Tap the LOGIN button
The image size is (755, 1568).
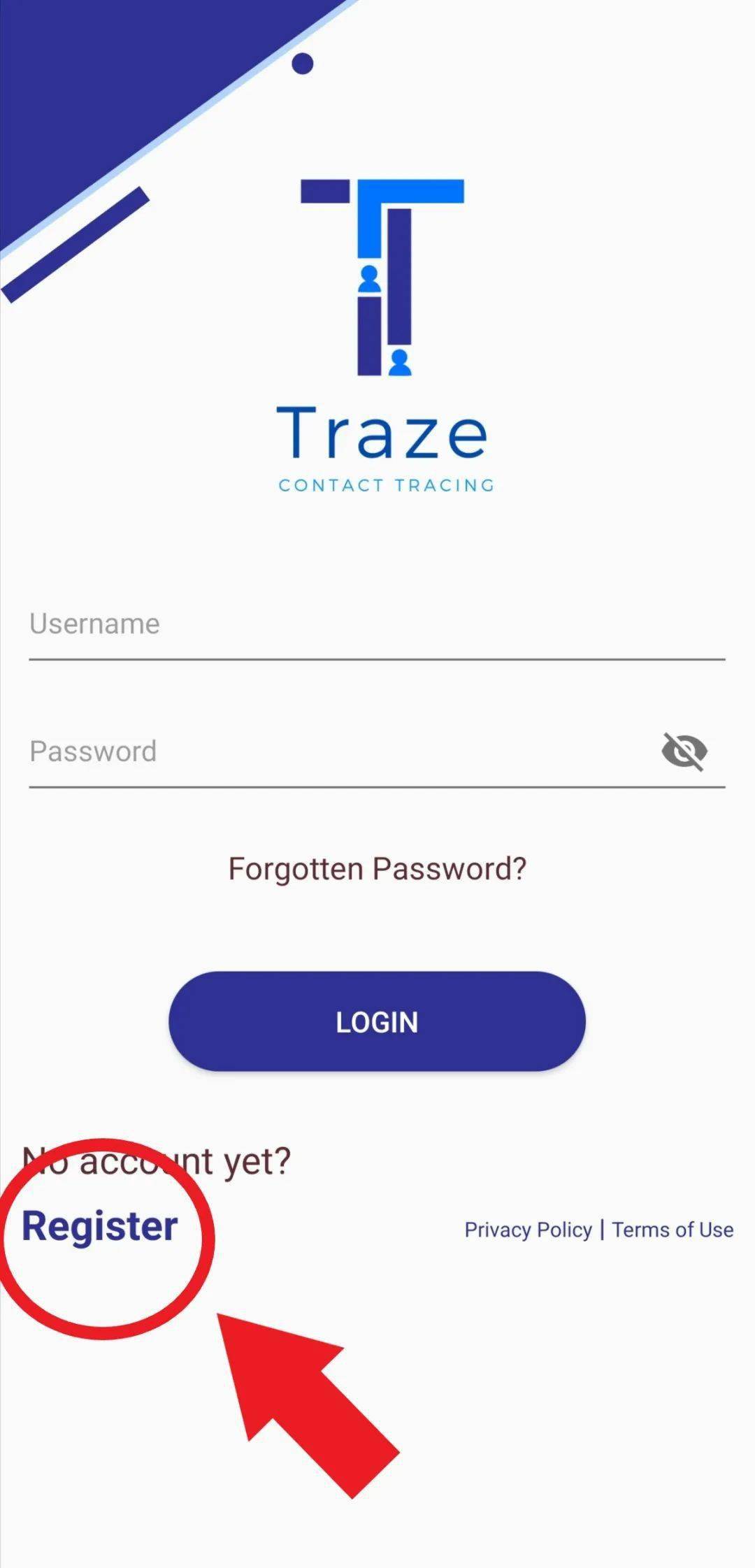click(x=377, y=1021)
